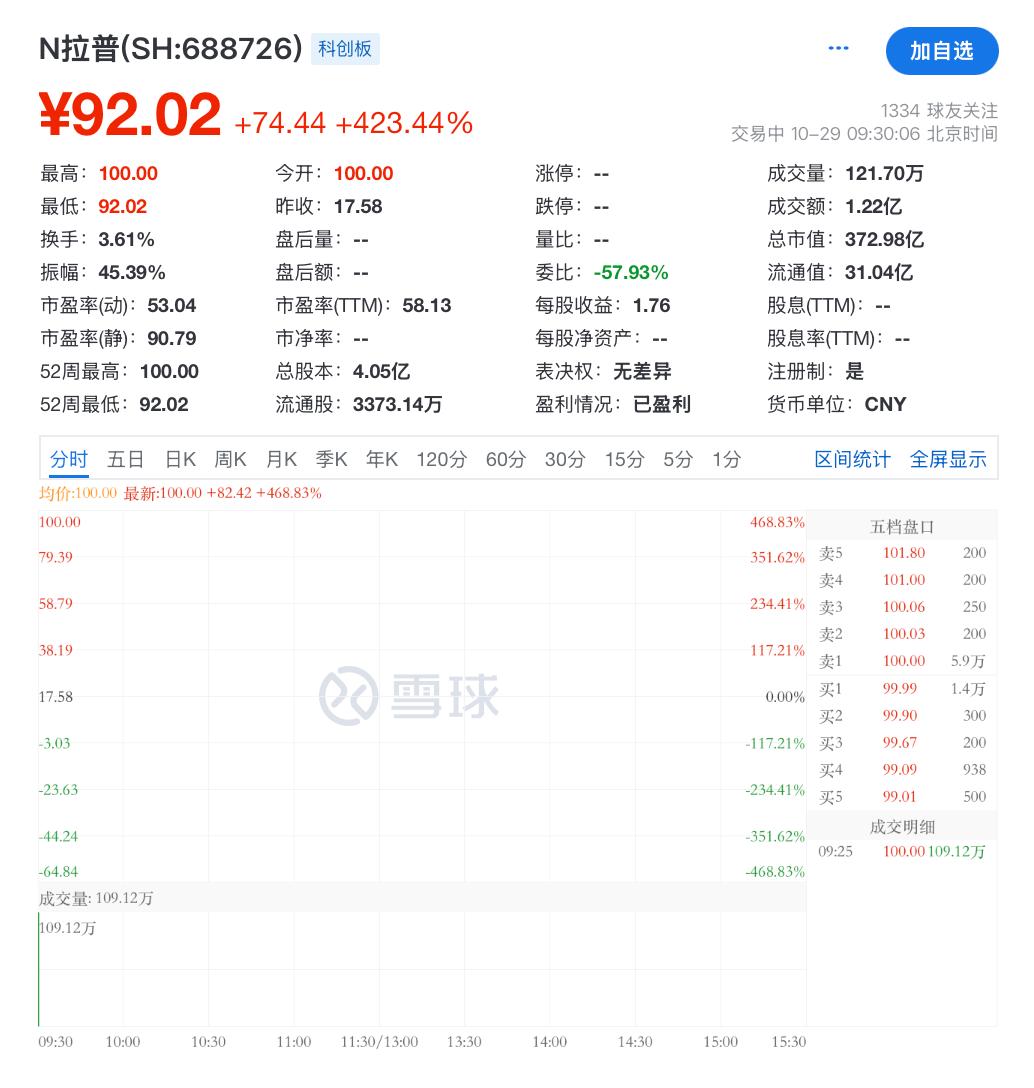
Task: Add stock to watchlist with 加自选
Action: pos(941,51)
